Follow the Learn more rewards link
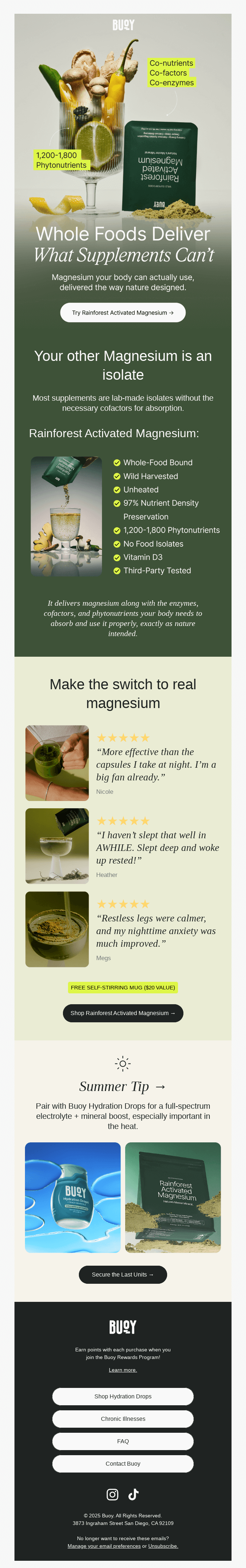This screenshot has height=1568, width=246. coord(122,1369)
